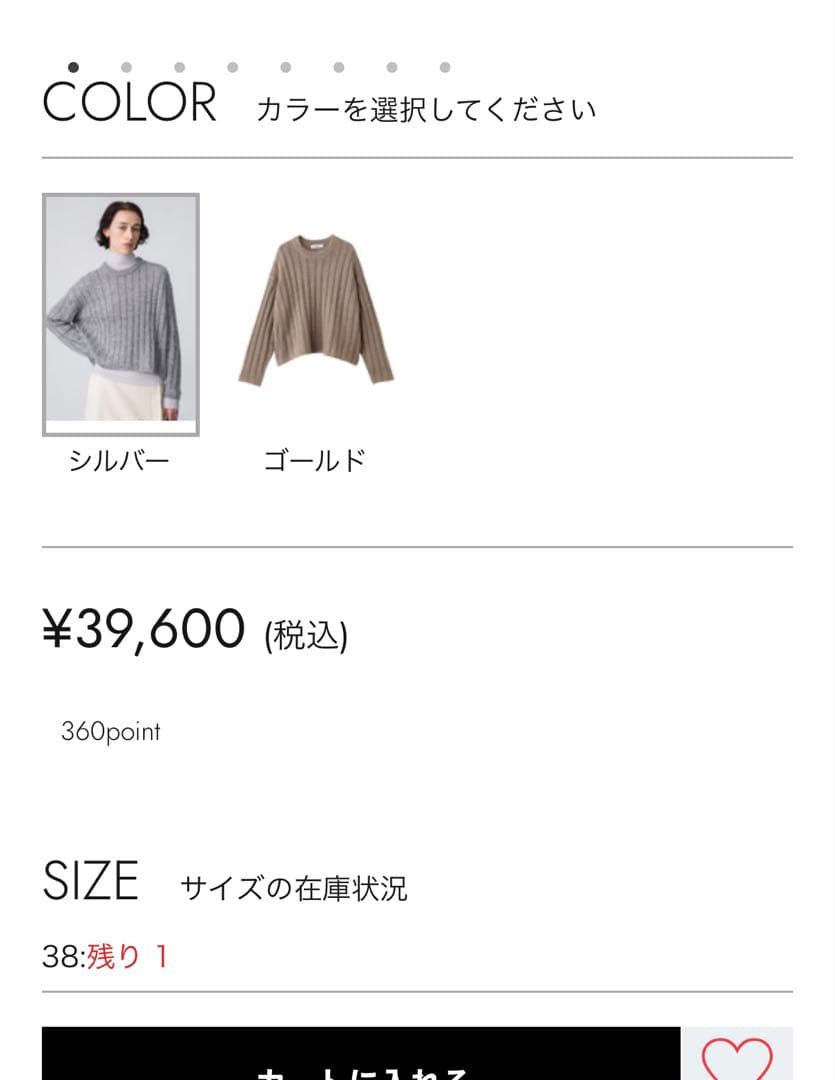Click the 360point rewards text
The width and height of the screenshot is (835, 1080).
(x=110, y=732)
